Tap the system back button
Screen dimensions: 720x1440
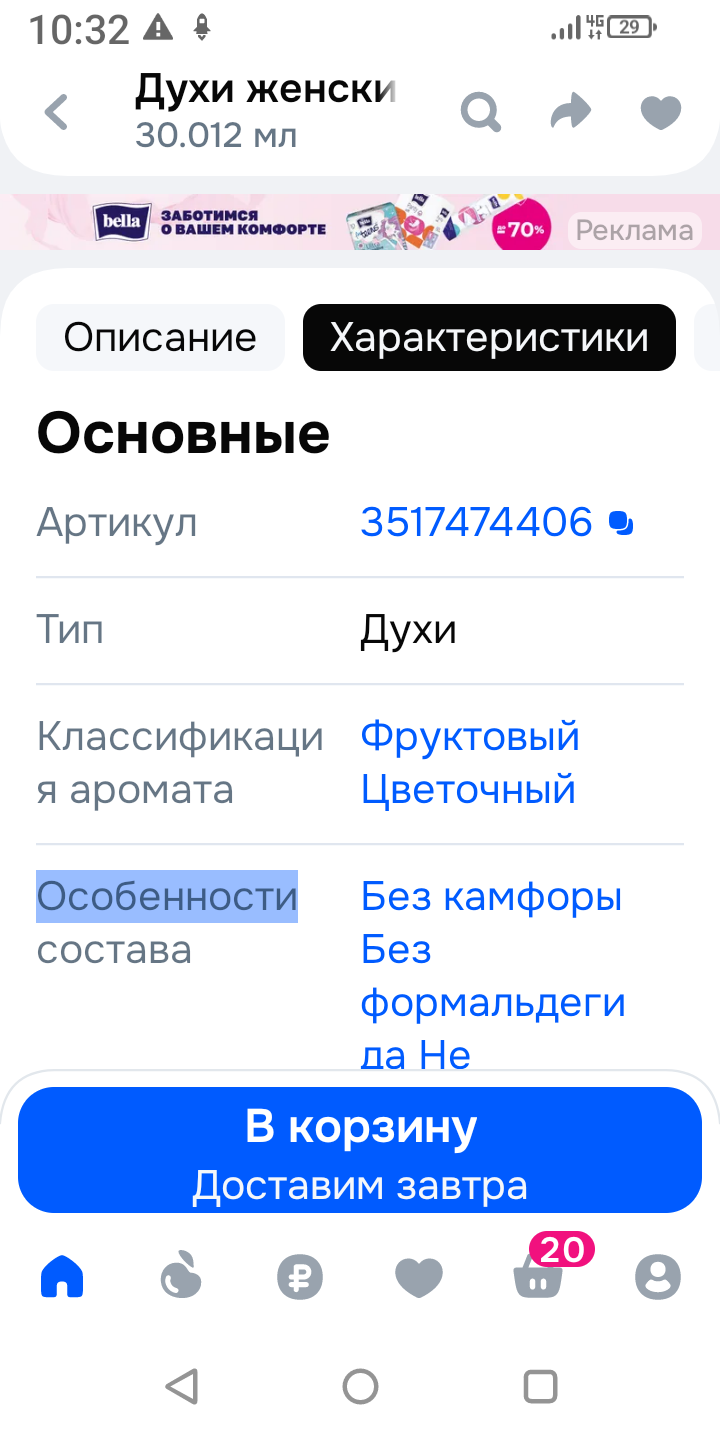(181, 1386)
